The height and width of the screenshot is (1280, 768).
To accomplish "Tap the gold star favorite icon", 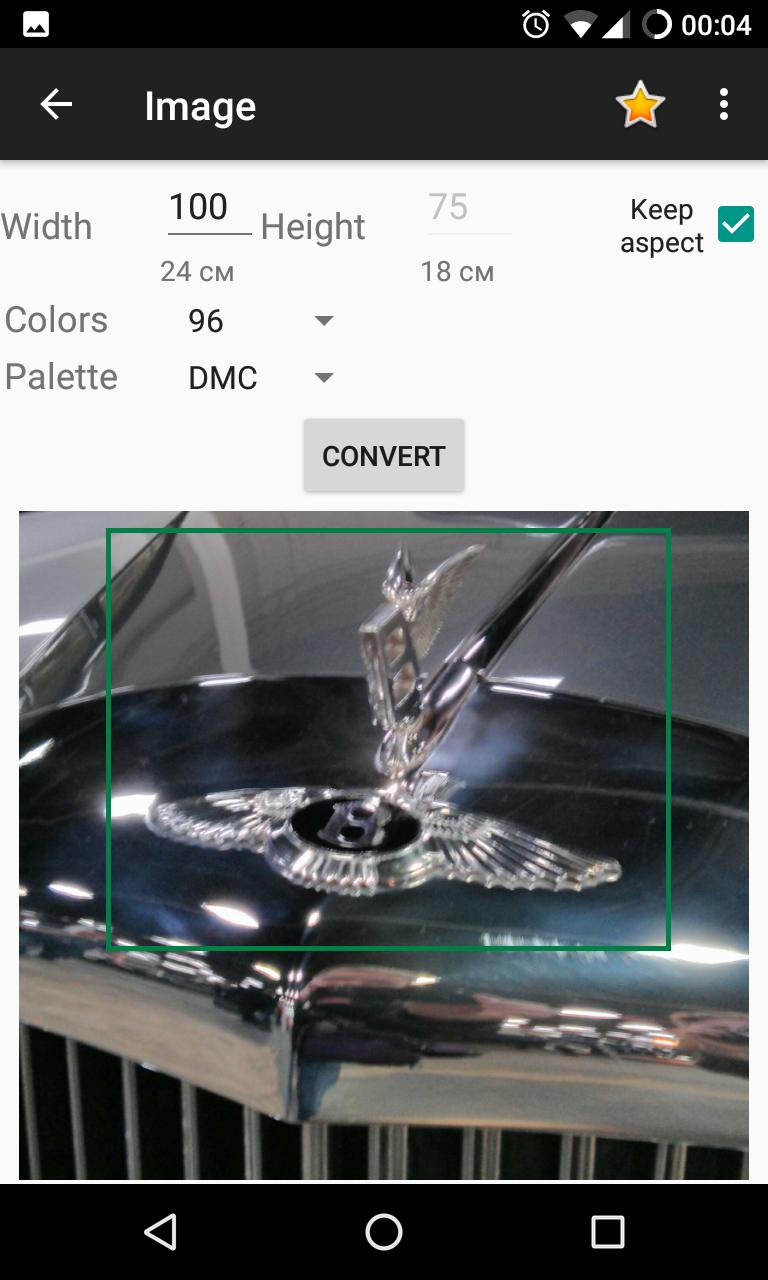I will click(640, 105).
